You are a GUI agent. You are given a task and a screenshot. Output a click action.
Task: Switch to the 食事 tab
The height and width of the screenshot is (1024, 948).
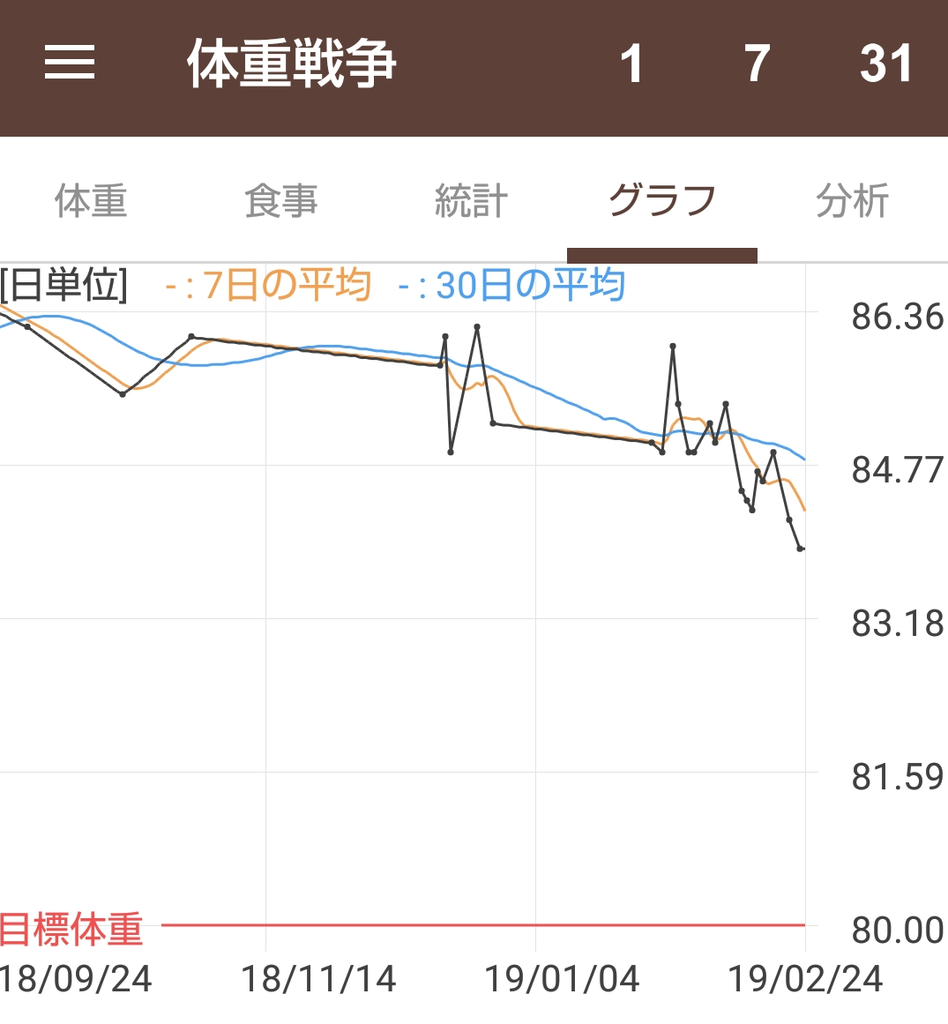281,201
